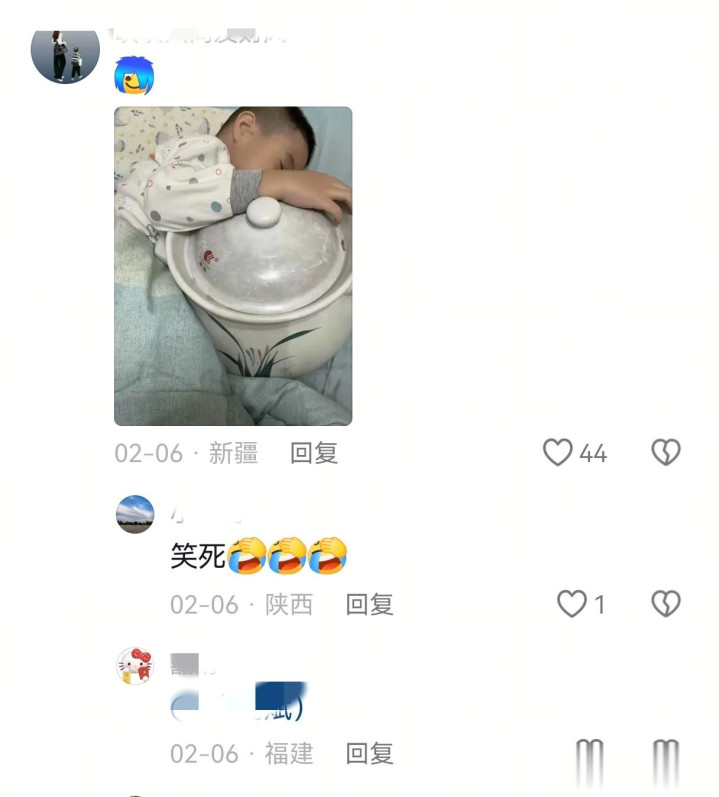719x797 pixels.
Task: Dislike the comment from 新疆
Action: pos(666,452)
